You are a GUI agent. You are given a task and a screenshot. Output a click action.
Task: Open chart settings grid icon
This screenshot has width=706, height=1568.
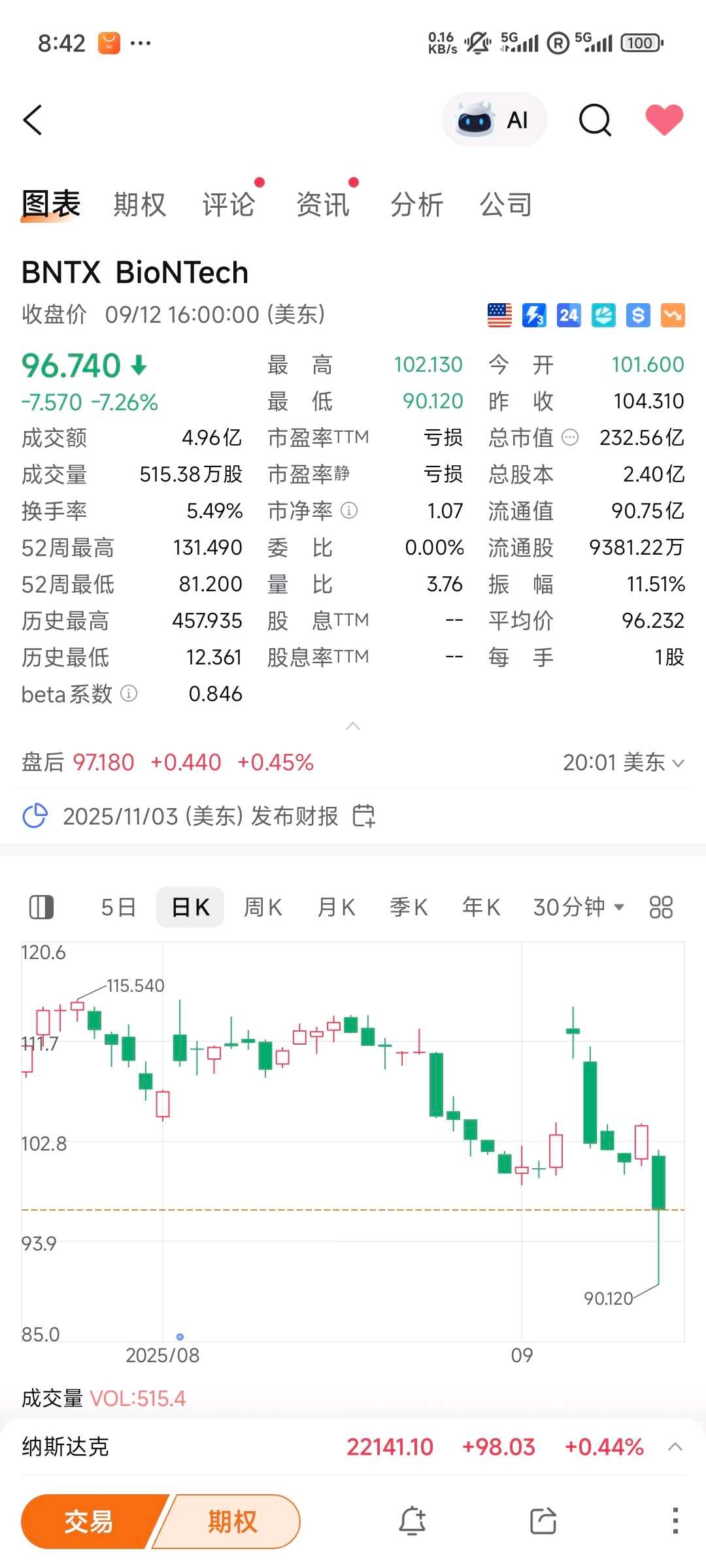[x=661, y=907]
